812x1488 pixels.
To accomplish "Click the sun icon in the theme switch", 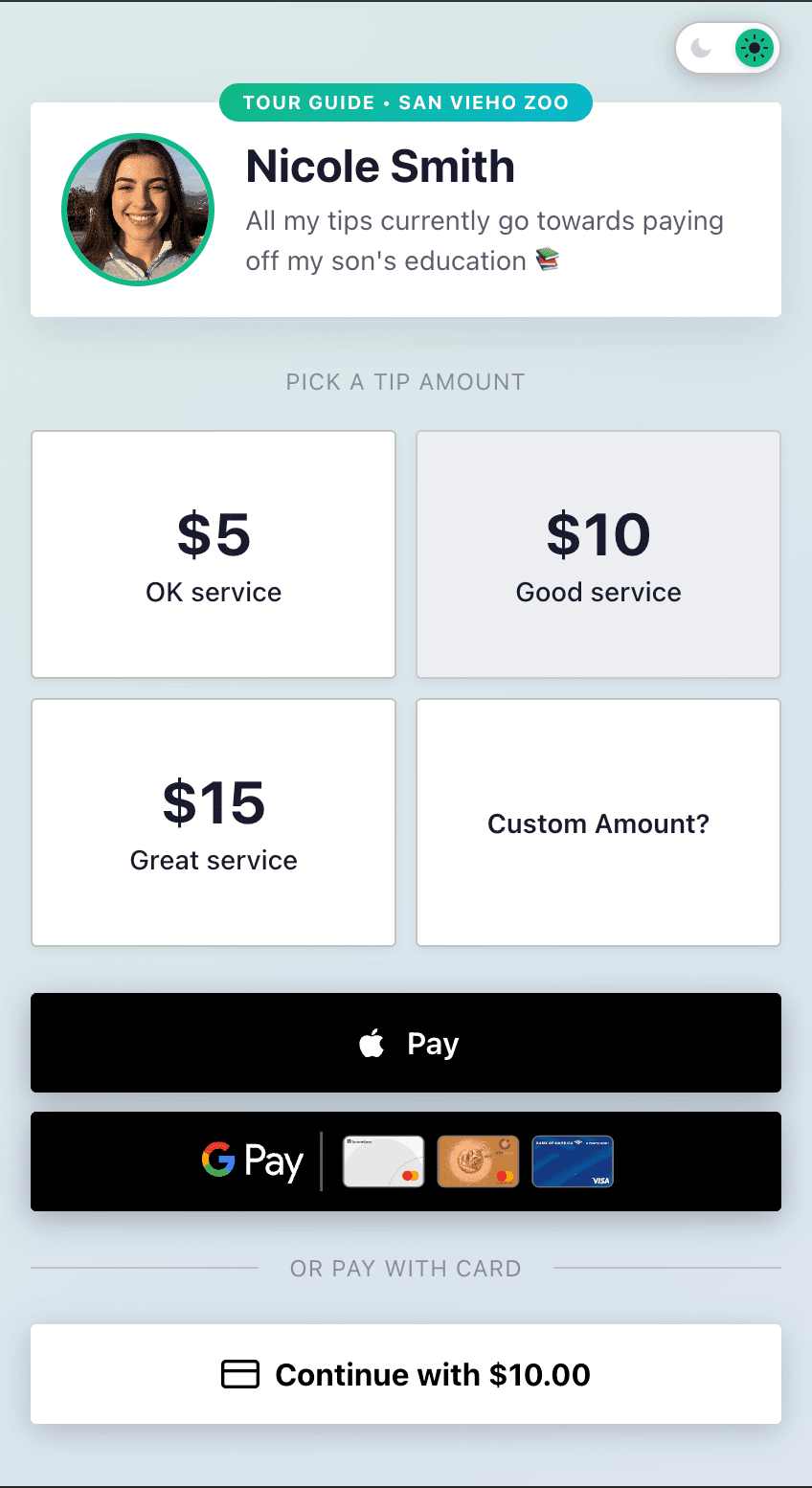I will coord(754,47).
